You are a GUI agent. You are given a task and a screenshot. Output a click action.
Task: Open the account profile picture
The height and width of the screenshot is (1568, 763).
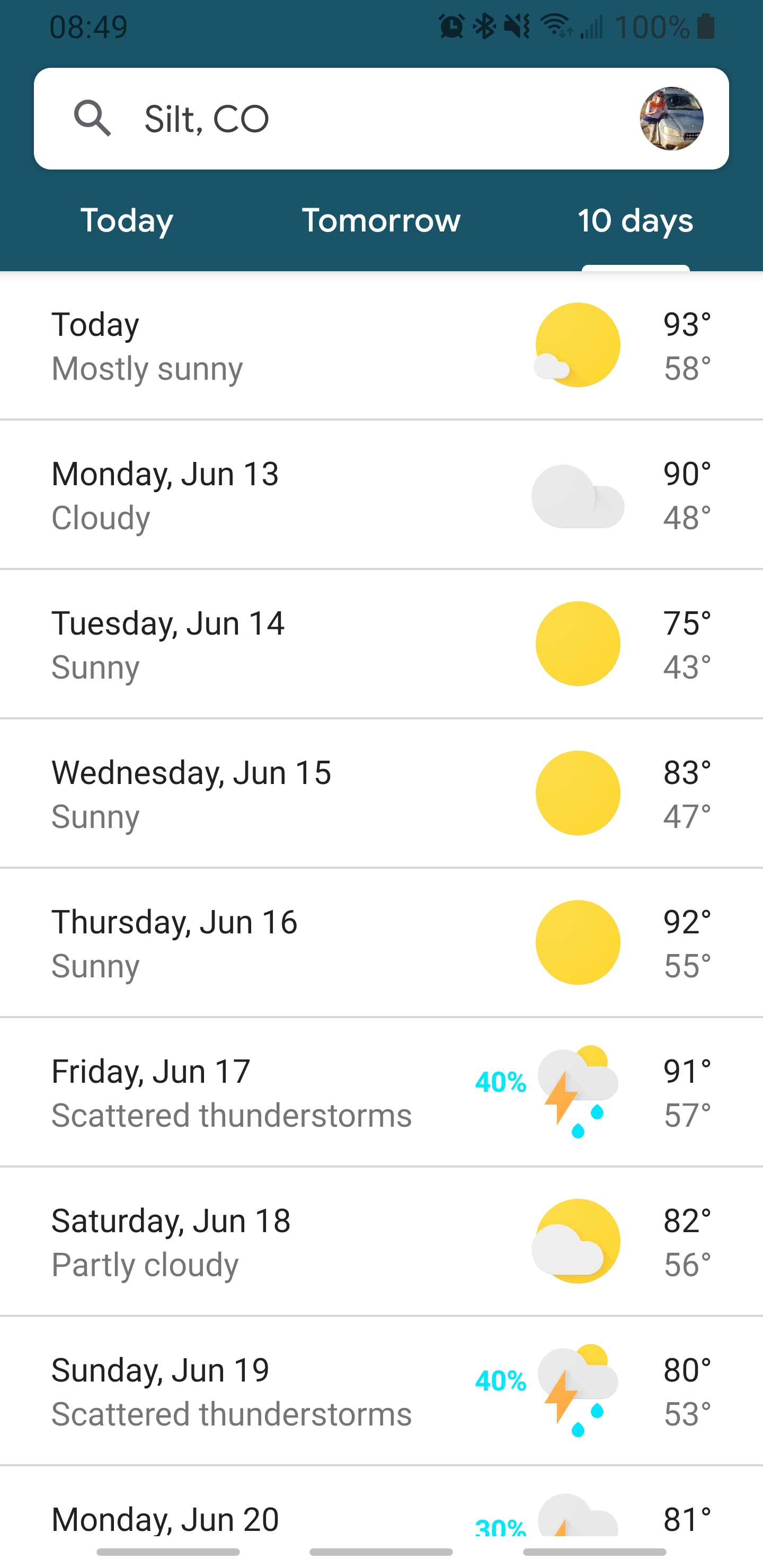point(671,118)
